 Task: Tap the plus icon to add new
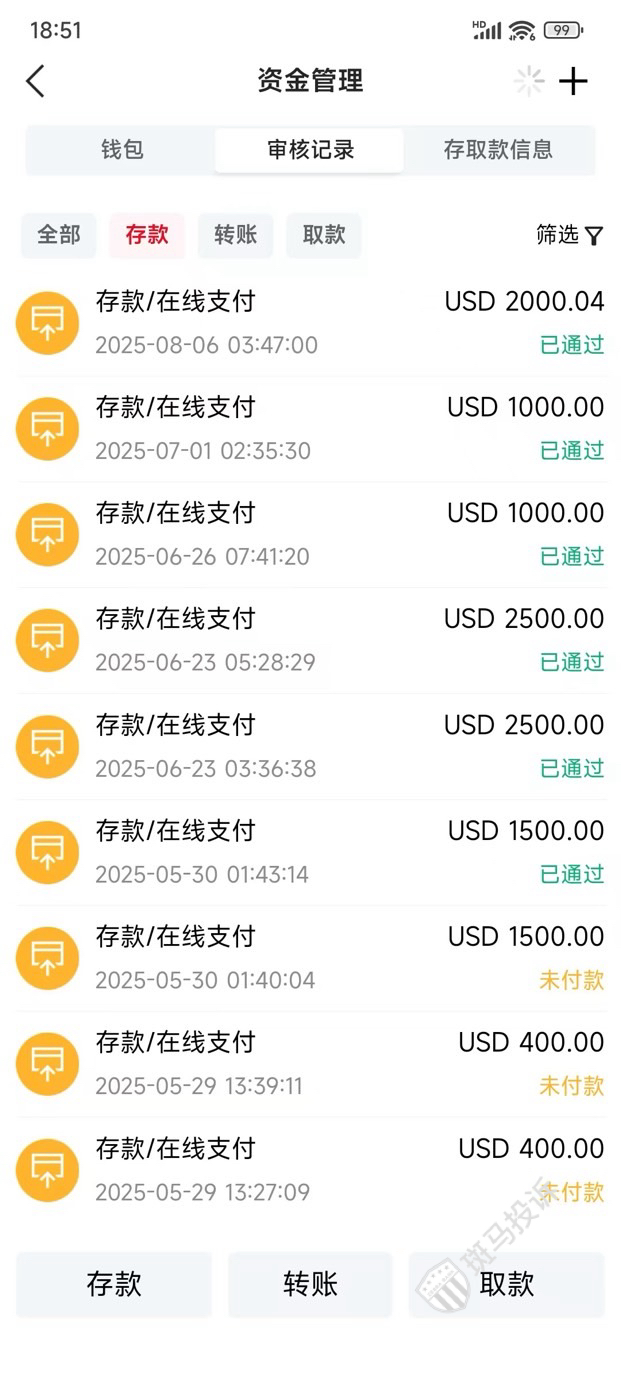pyautogui.click(x=573, y=81)
